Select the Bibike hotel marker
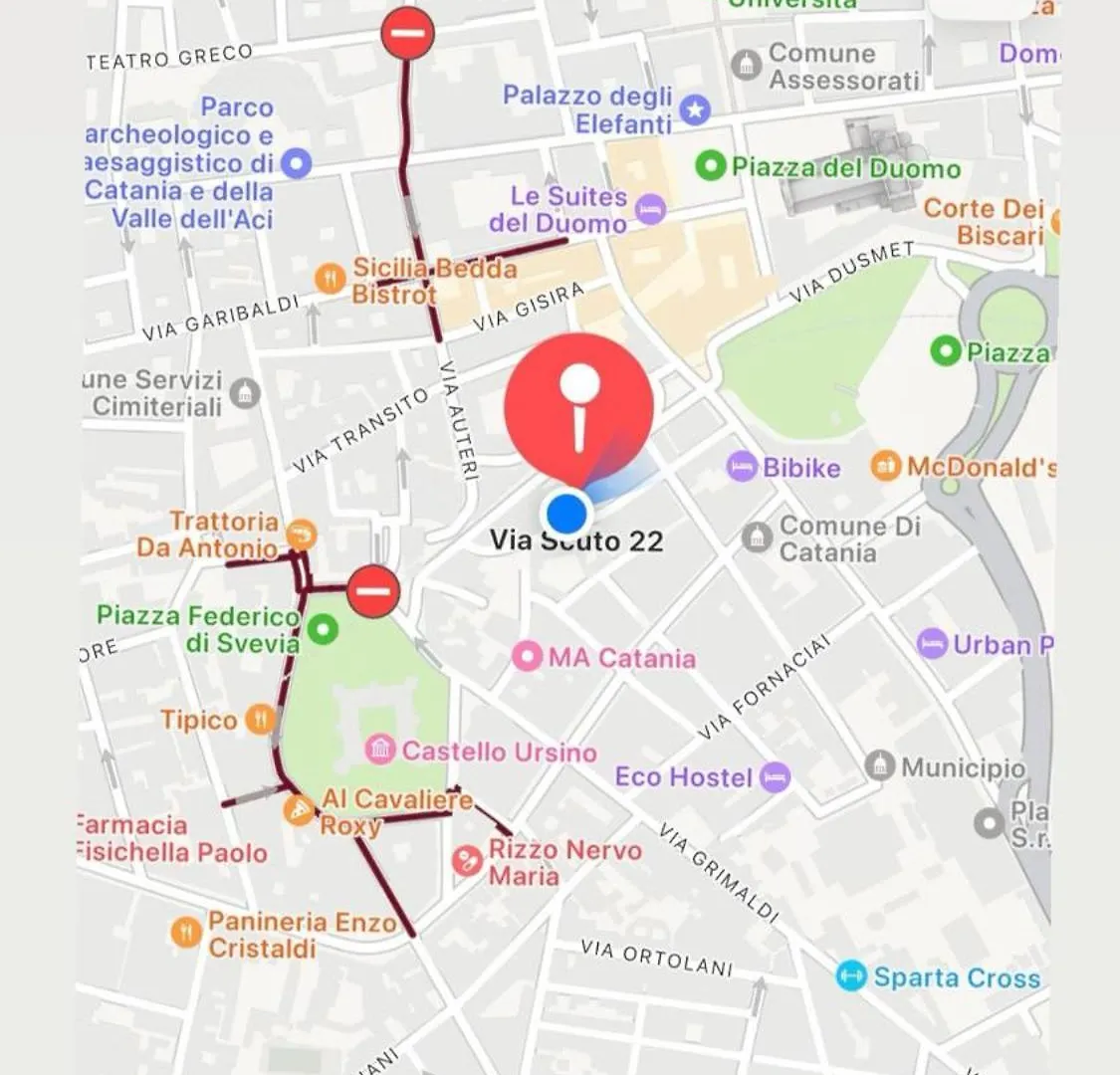The height and width of the screenshot is (1075, 1120). 742,466
